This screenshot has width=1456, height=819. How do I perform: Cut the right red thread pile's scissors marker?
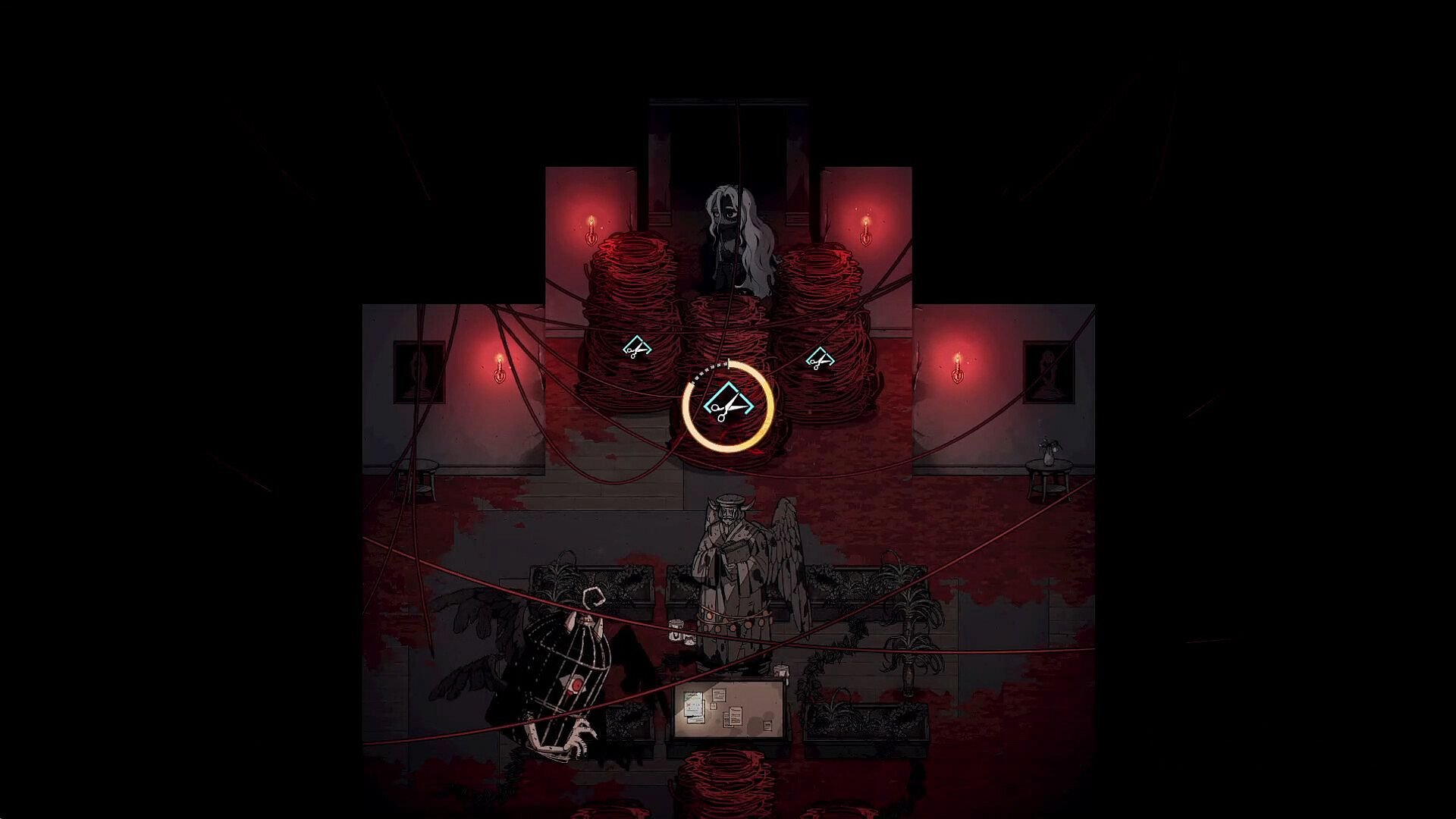pyautogui.click(x=820, y=359)
